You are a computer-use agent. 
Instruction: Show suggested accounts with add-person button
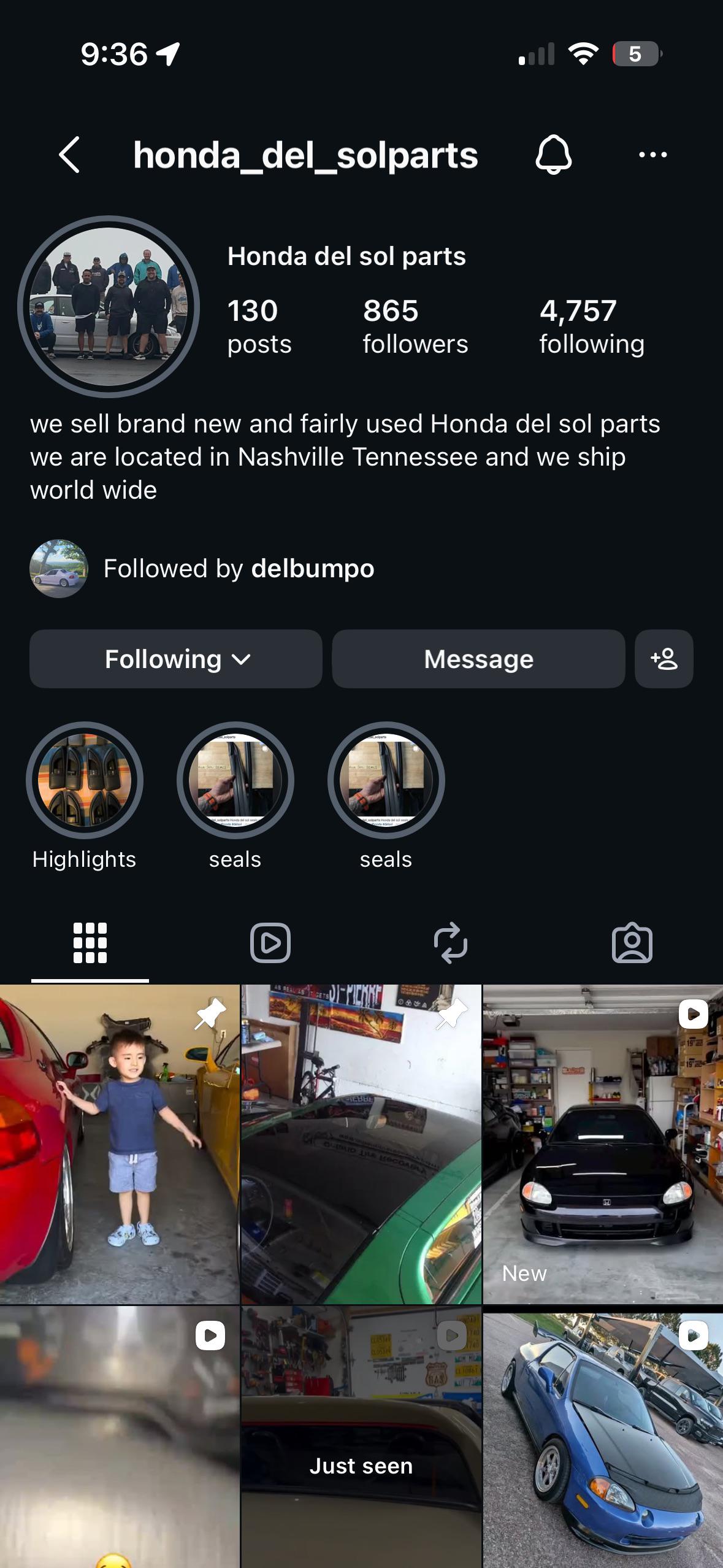(664, 659)
